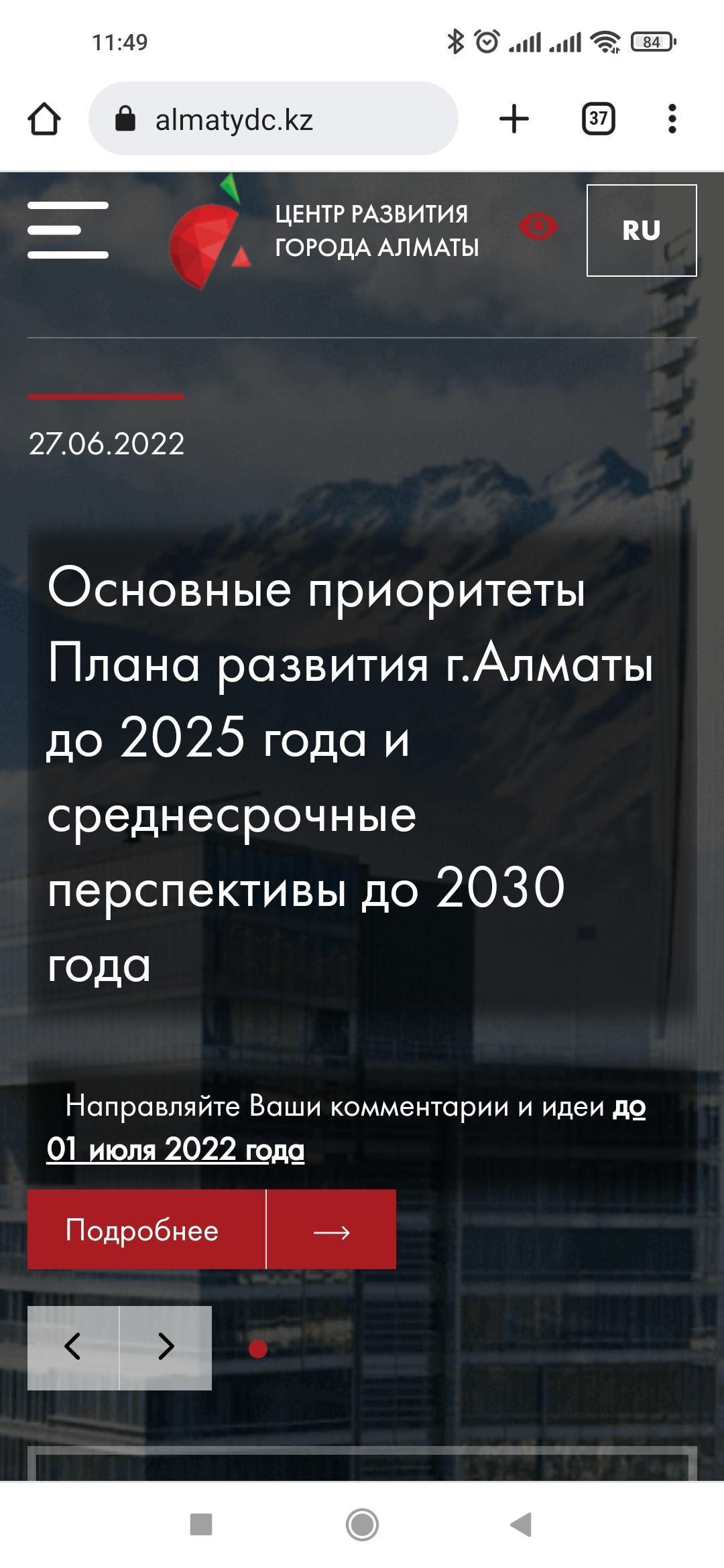Enable the visually impaired eye mode
The width and height of the screenshot is (724, 1568).
coord(538,226)
